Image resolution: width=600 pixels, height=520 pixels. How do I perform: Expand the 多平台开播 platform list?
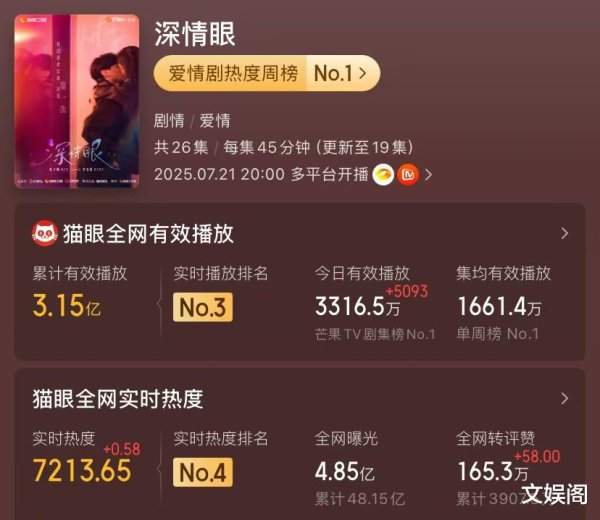(x=428, y=174)
